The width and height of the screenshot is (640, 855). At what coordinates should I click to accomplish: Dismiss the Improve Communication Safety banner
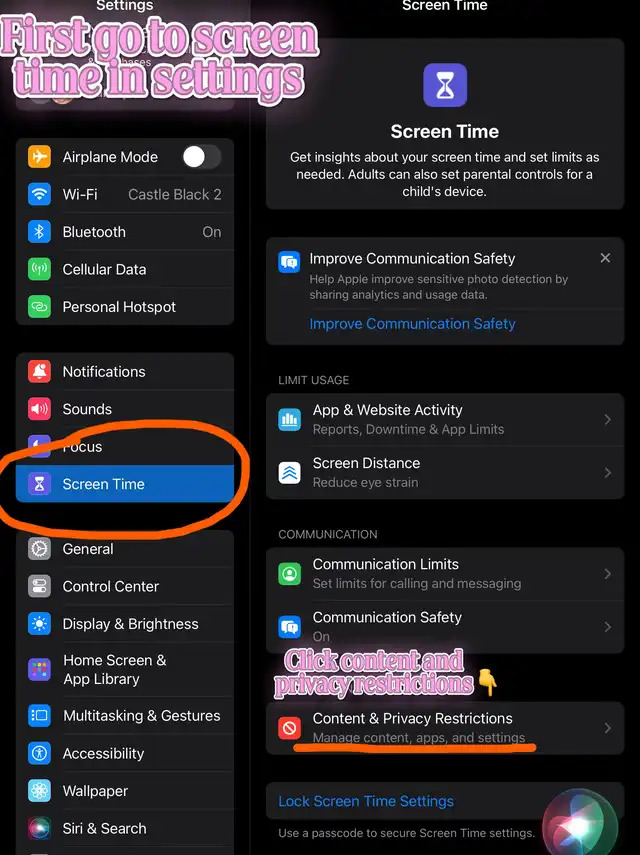(x=605, y=258)
